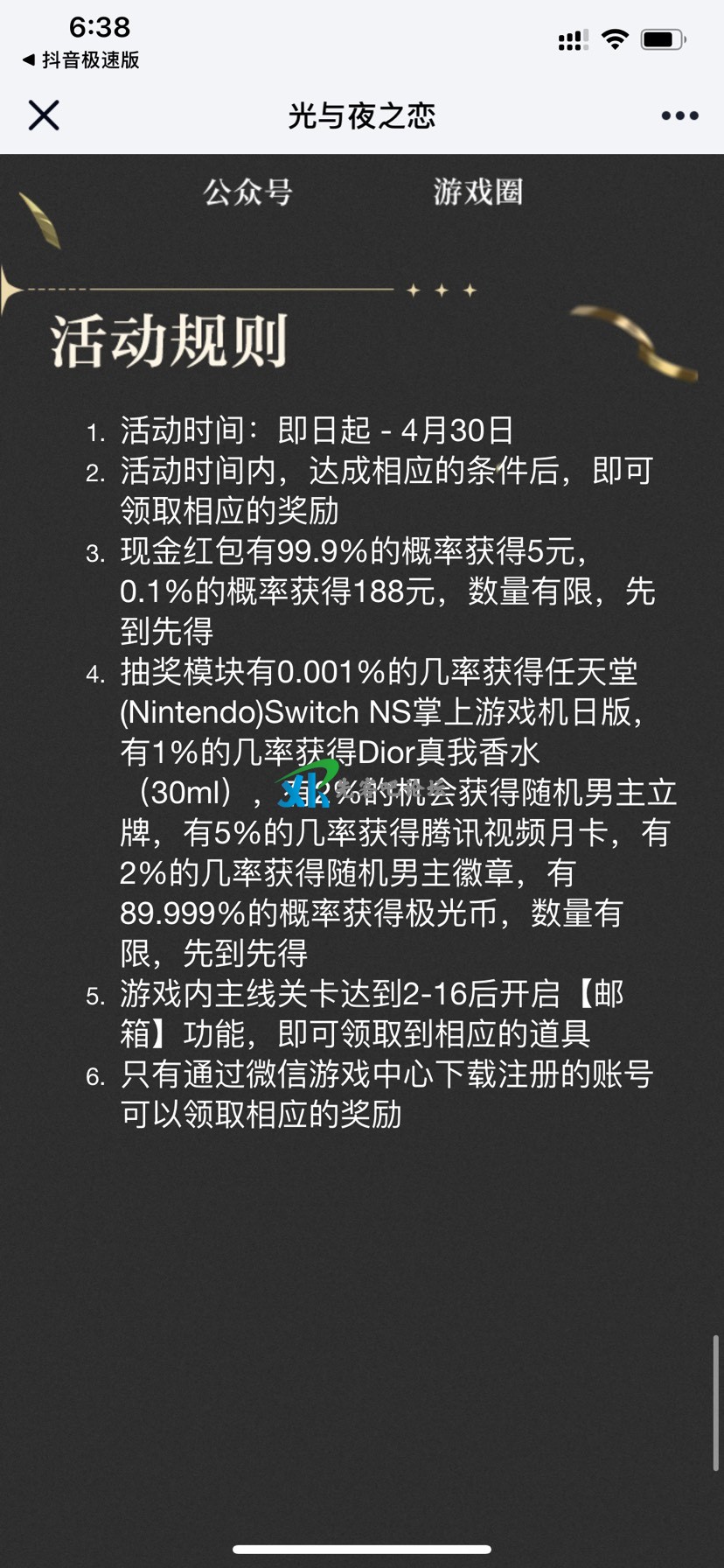Return to 抖音极速版 app
This screenshot has width=724, height=1568.
point(80,59)
